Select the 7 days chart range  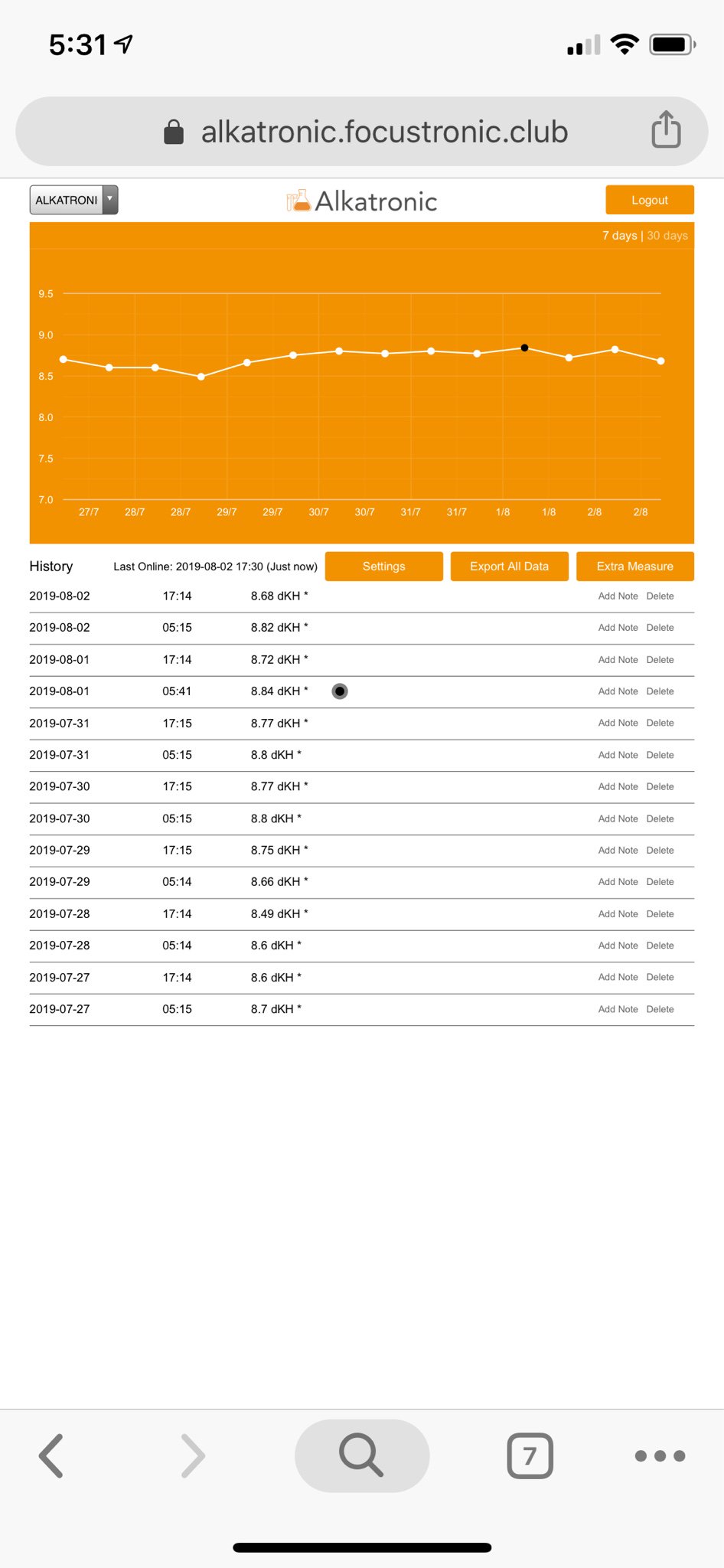(619, 236)
